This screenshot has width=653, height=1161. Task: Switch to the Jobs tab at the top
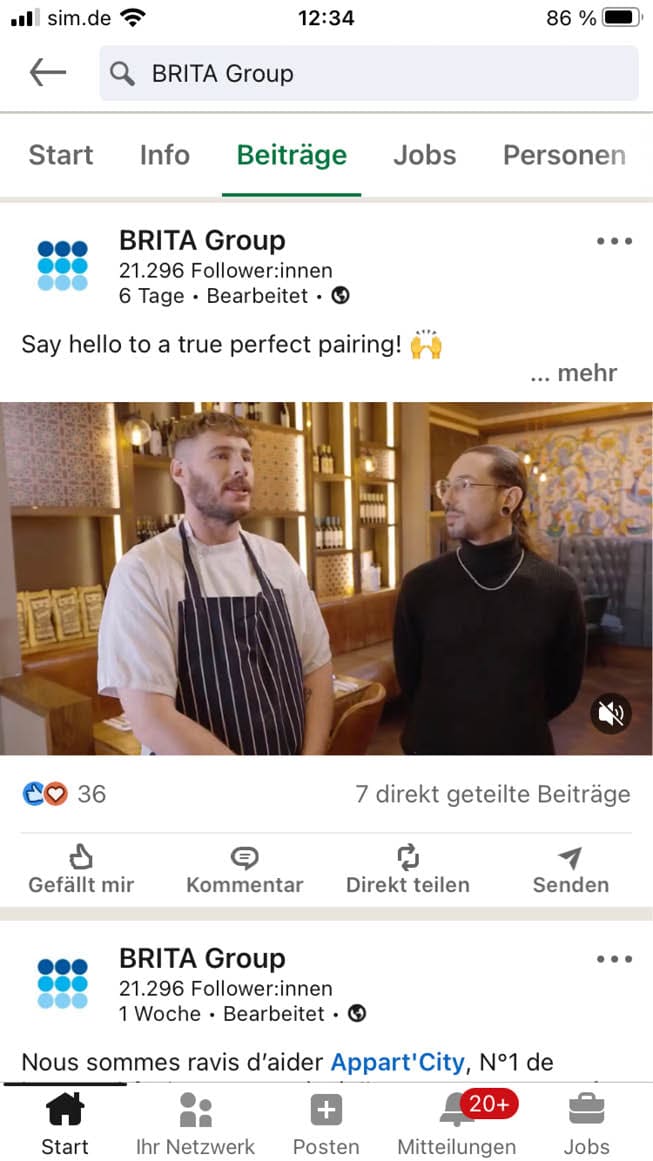pos(424,155)
